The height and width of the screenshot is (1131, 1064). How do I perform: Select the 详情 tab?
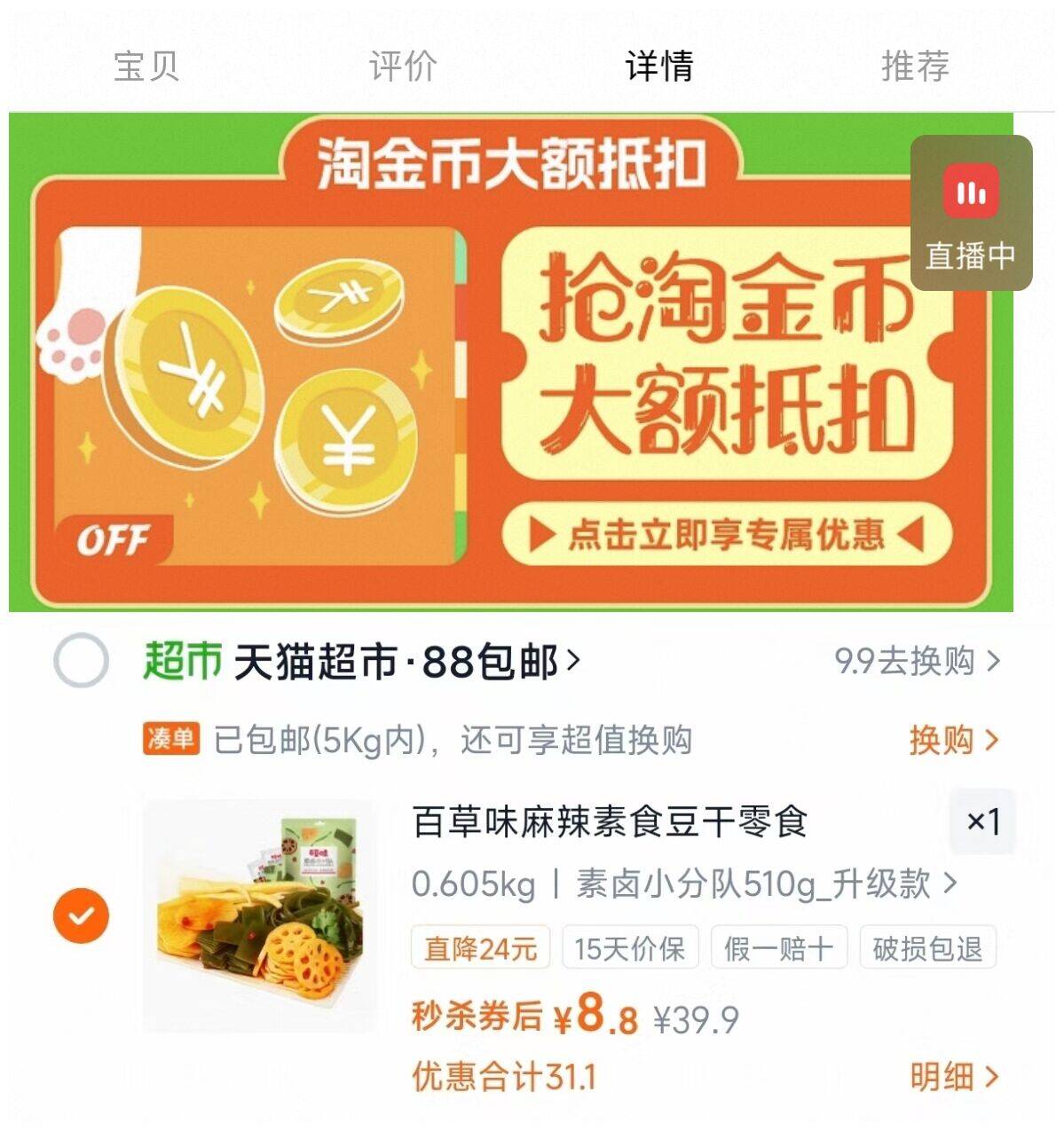point(658,67)
